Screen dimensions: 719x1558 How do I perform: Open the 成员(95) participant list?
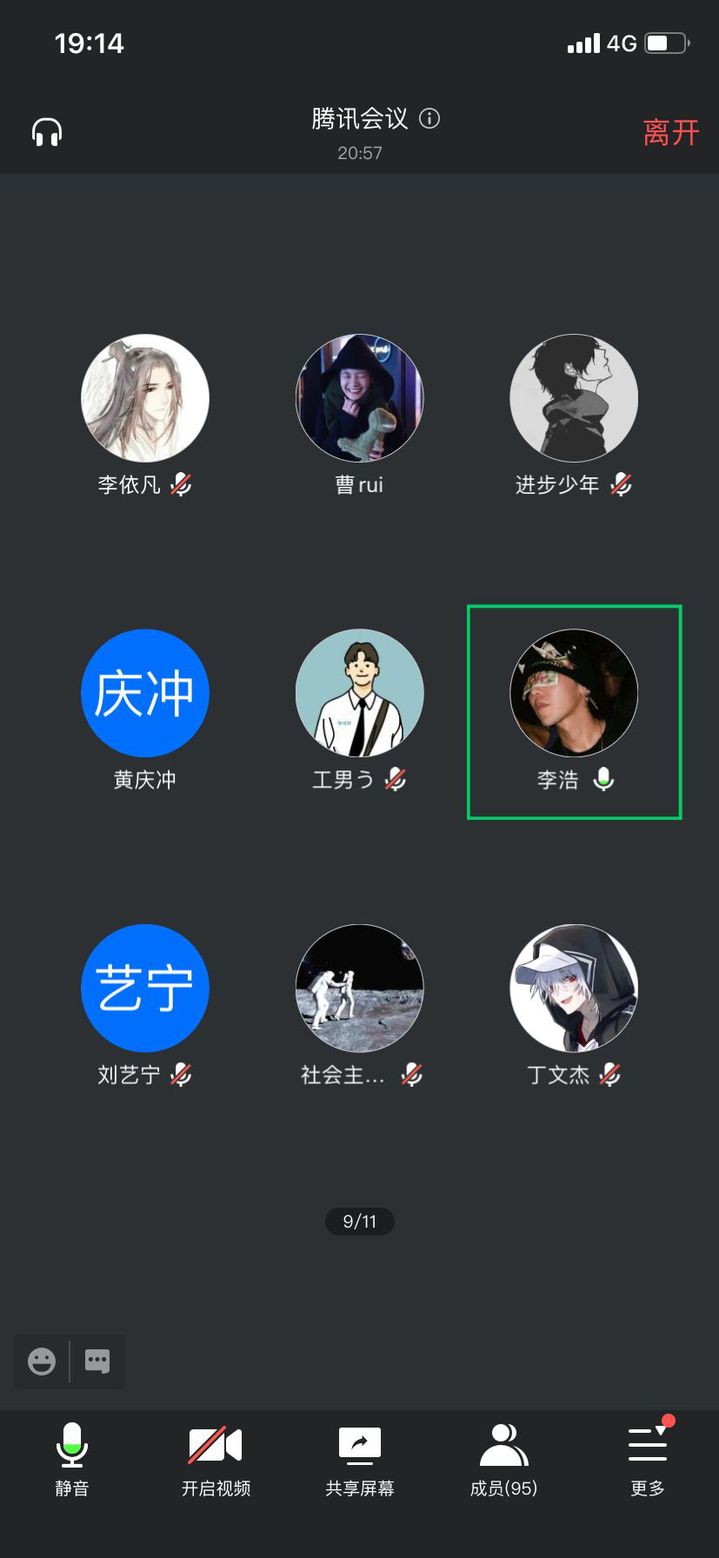504,1459
